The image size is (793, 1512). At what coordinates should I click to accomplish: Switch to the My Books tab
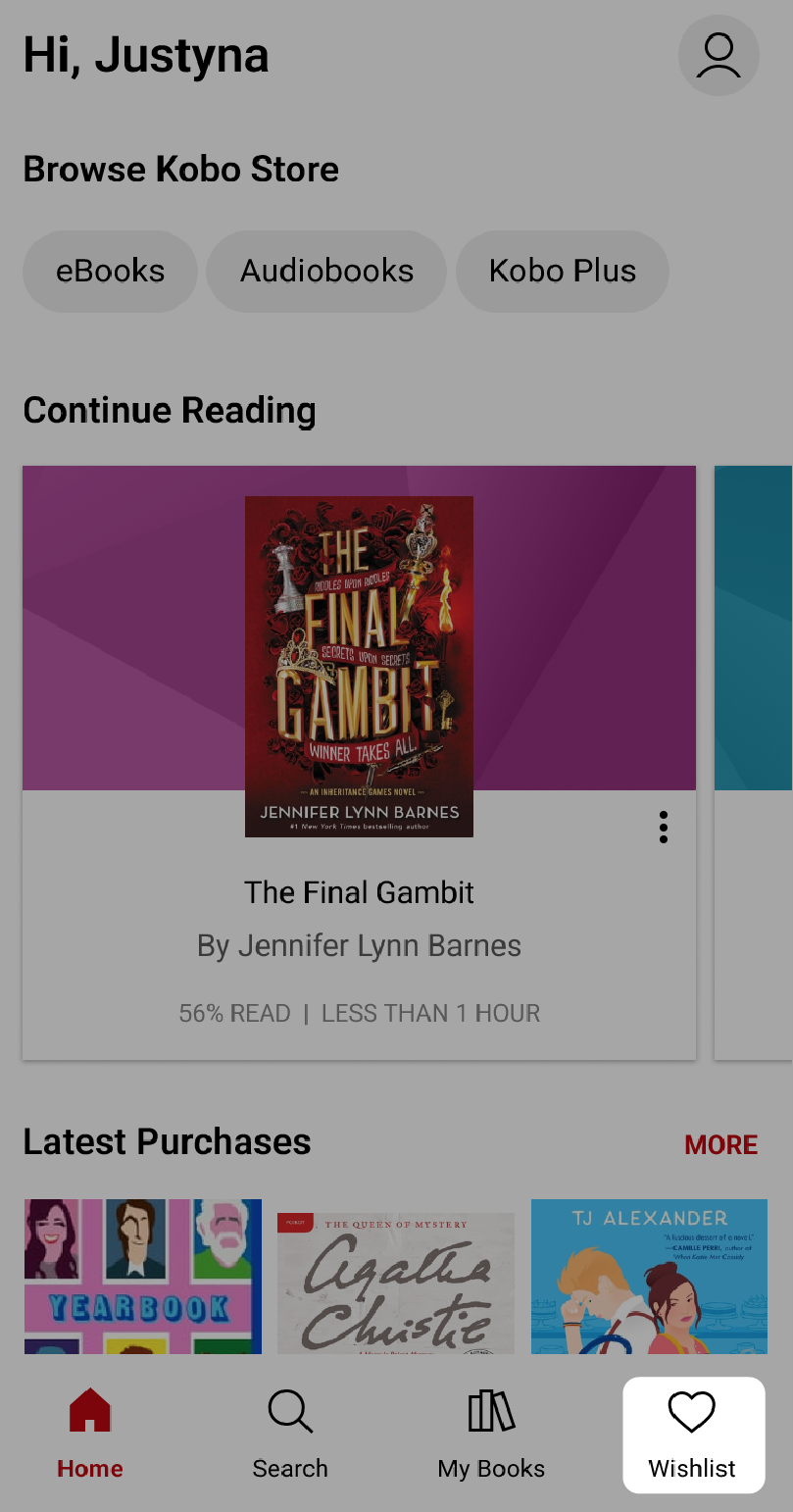(491, 1436)
